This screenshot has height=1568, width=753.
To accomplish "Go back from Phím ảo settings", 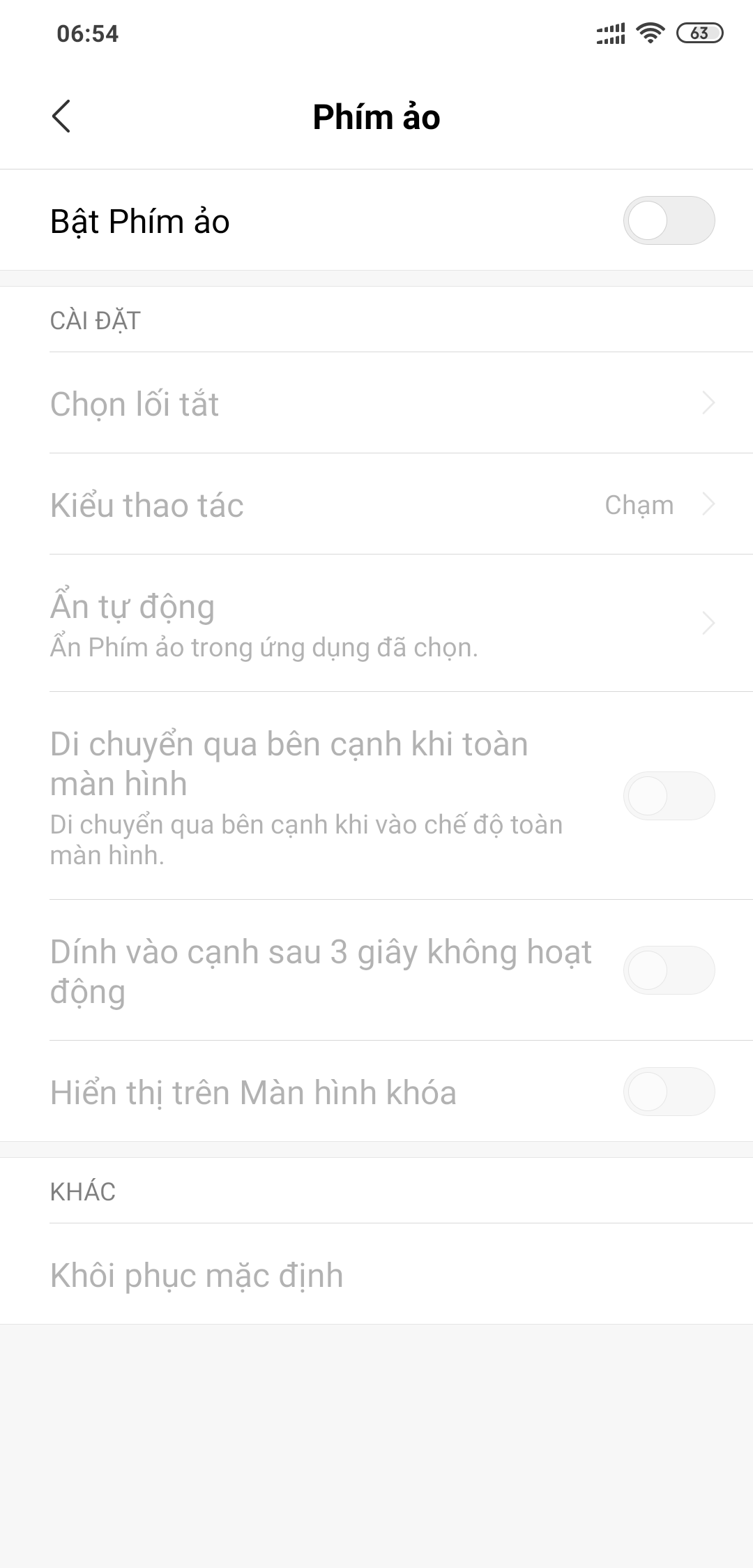I will point(61,116).
